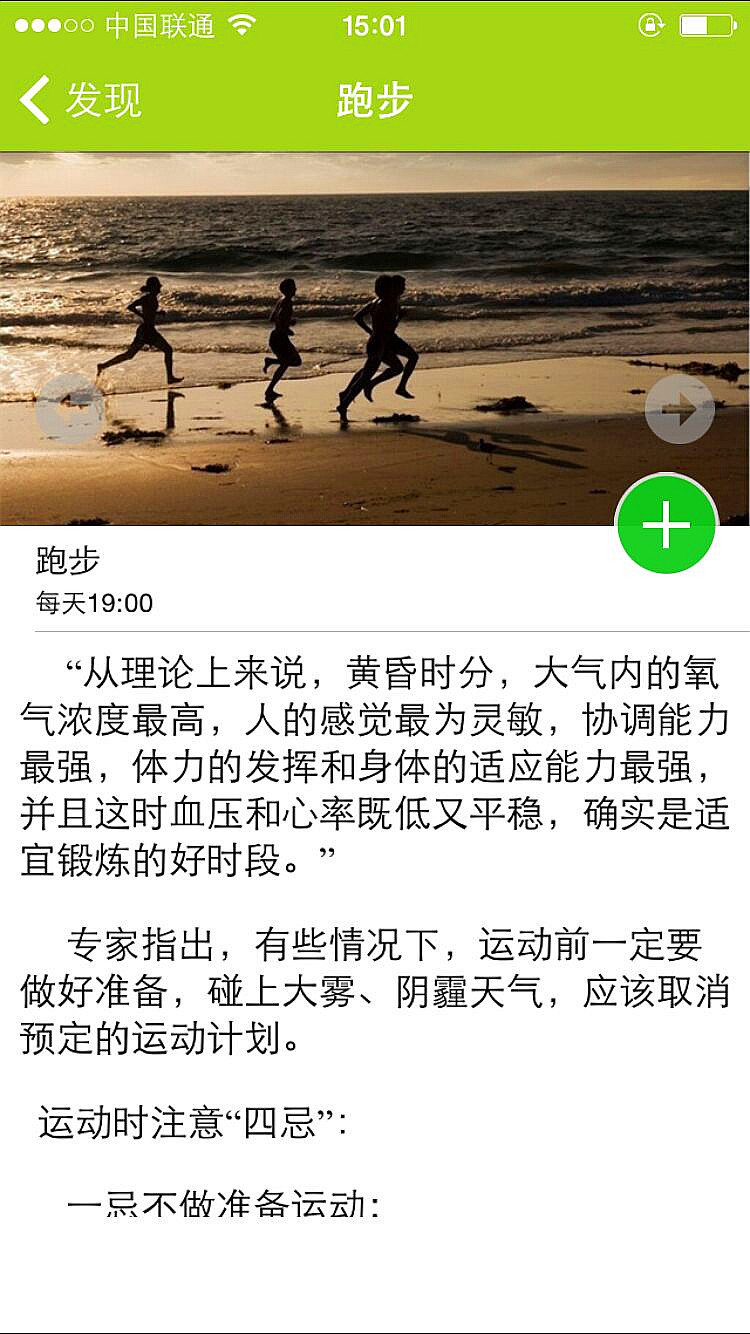
Task: Tap the green plus button
Action: tap(666, 524)
